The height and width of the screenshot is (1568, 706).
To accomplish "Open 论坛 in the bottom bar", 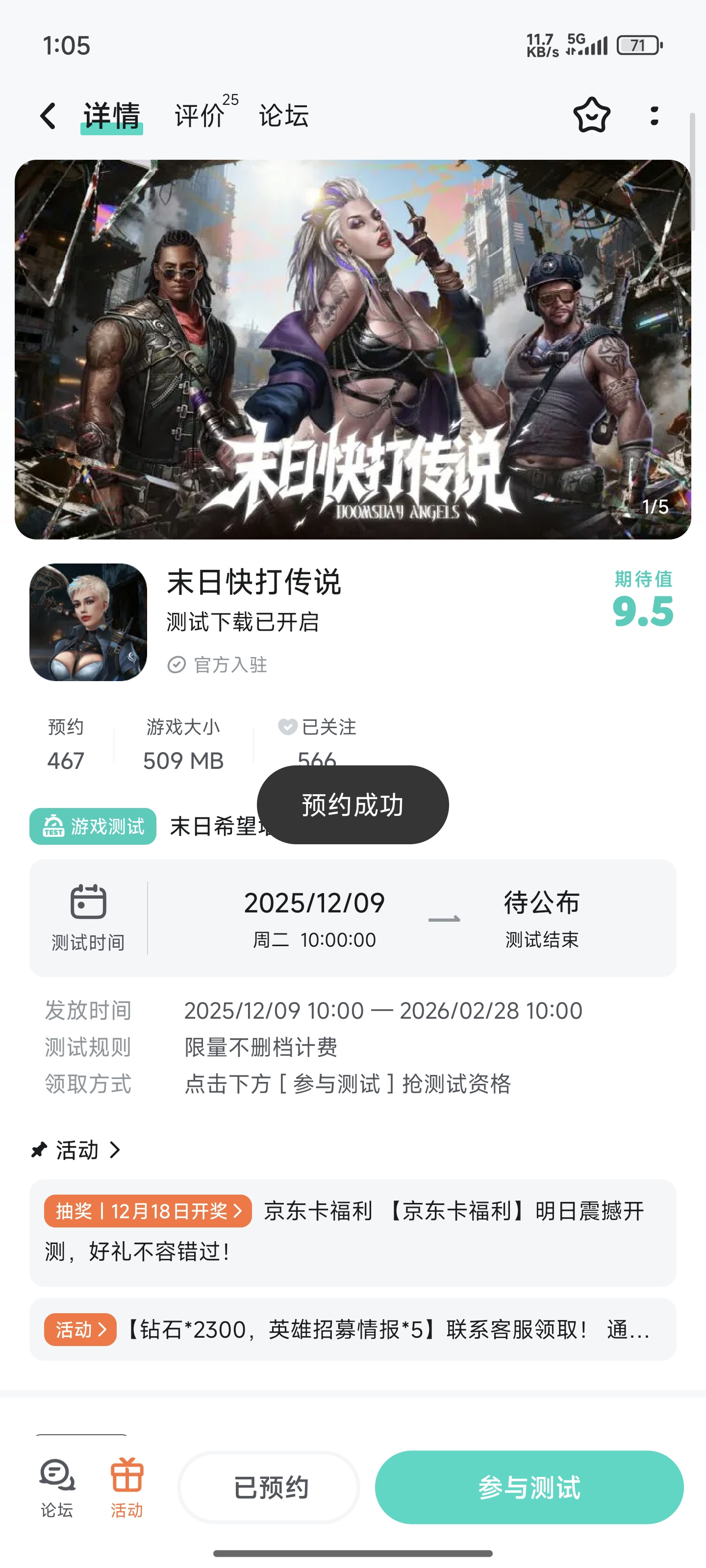I will [x=57, y=1488].
